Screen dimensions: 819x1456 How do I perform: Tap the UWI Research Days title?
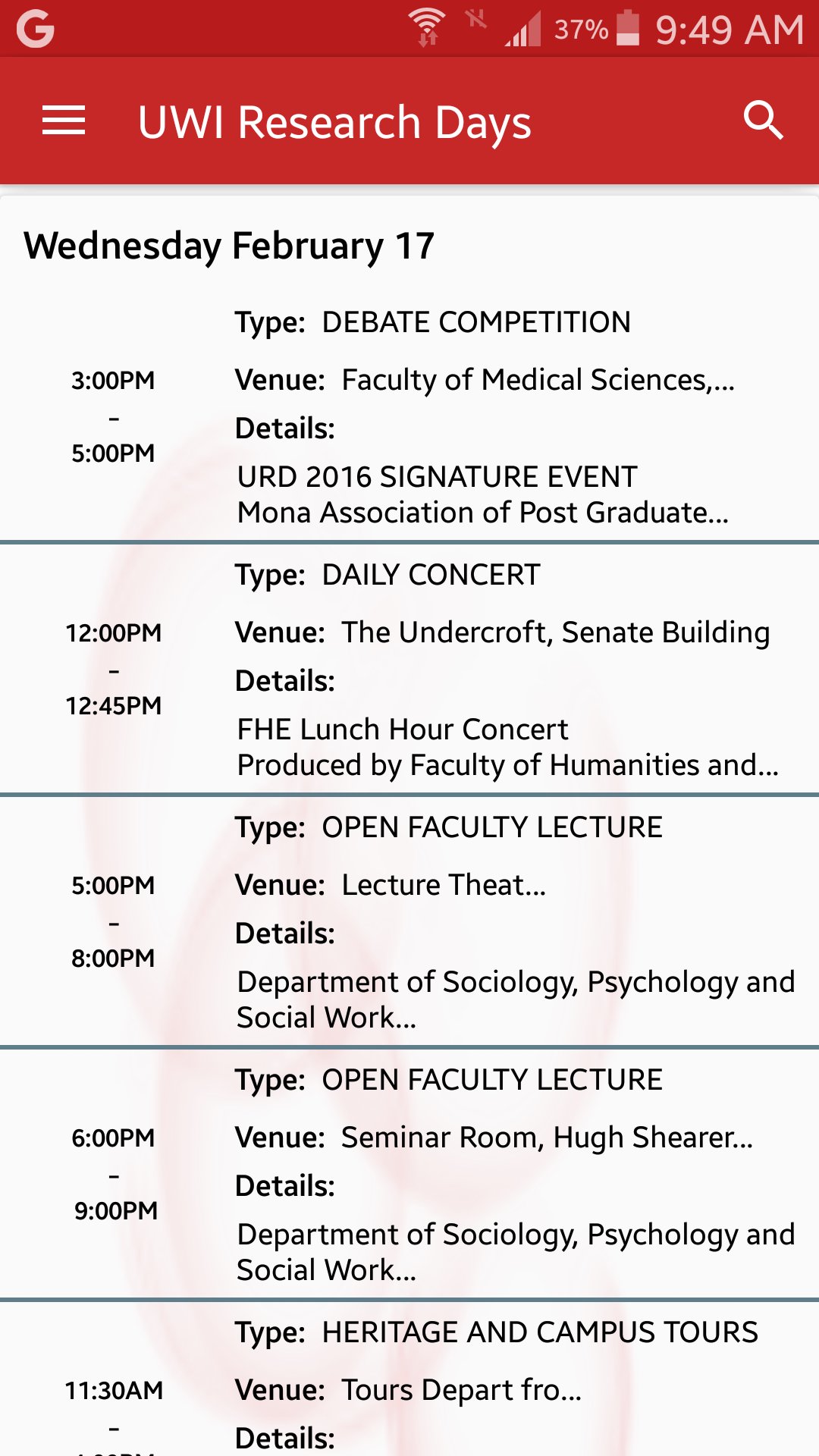click(x=332, y=121)
